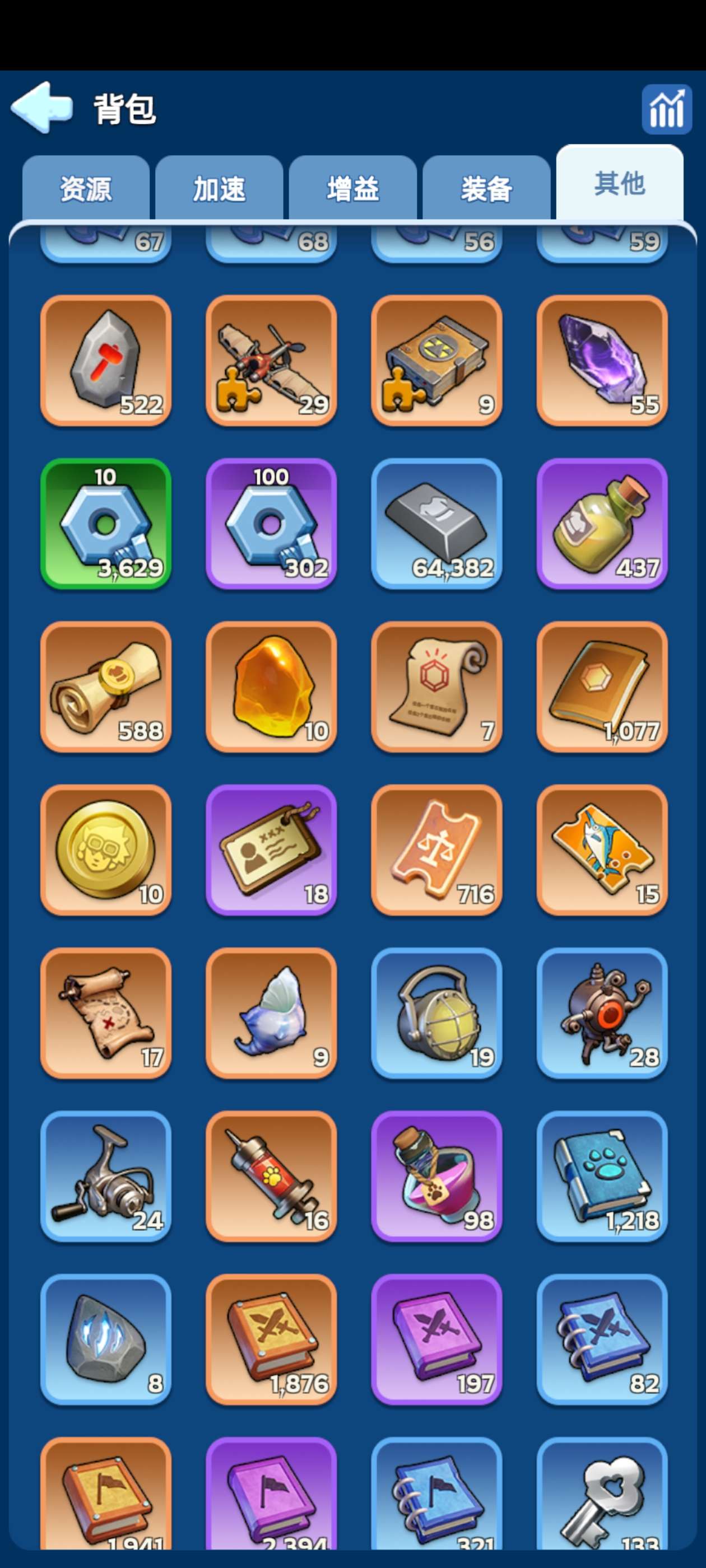706x1568 pixels.
Task: Tap the purple crystal item with 55
Action: point(602,360)
